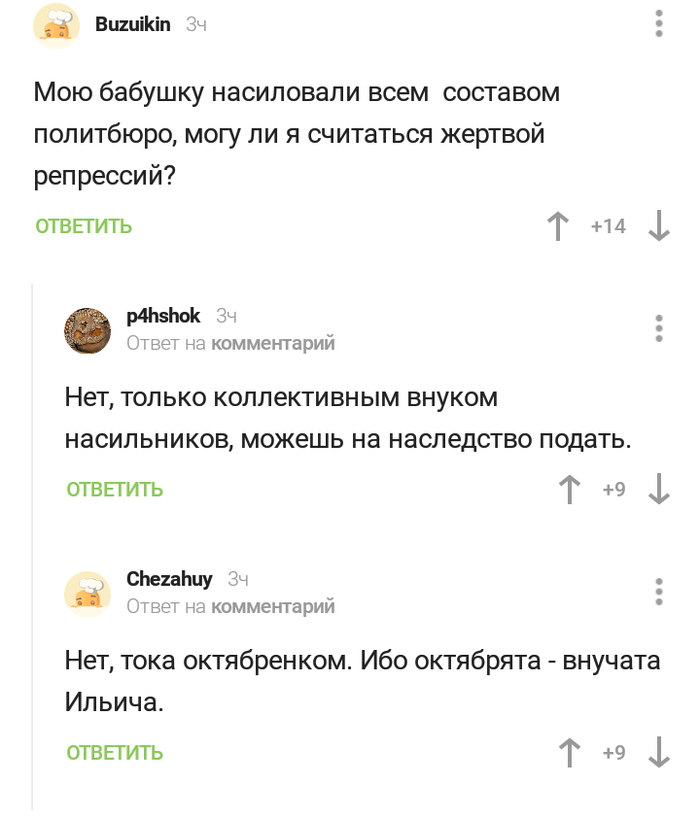Downvote Chezahuy's comment
Screen dimensions: 700x818
click(658, 752)
